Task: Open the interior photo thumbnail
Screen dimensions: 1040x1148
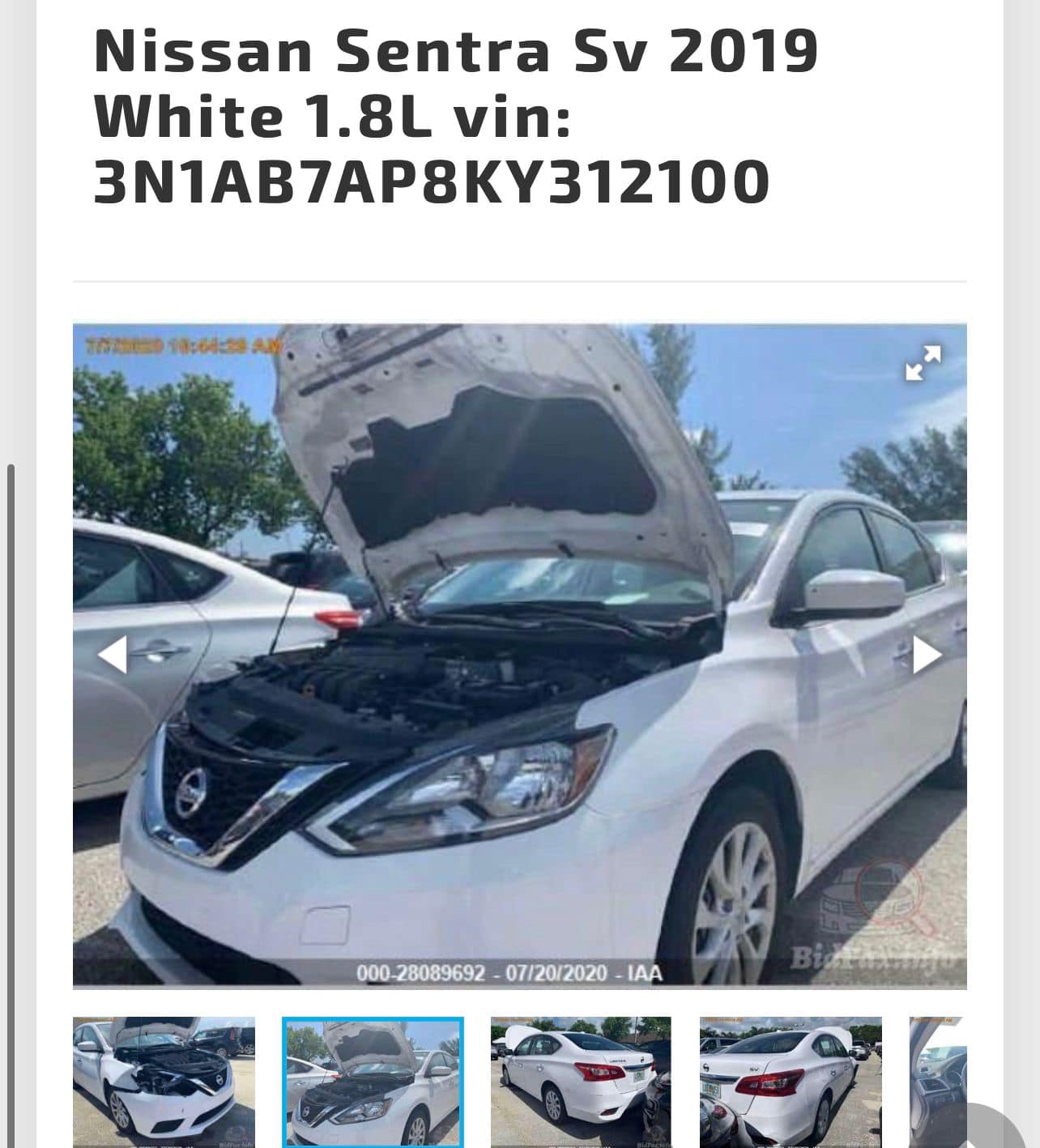Action: [x=937, y=1082]
